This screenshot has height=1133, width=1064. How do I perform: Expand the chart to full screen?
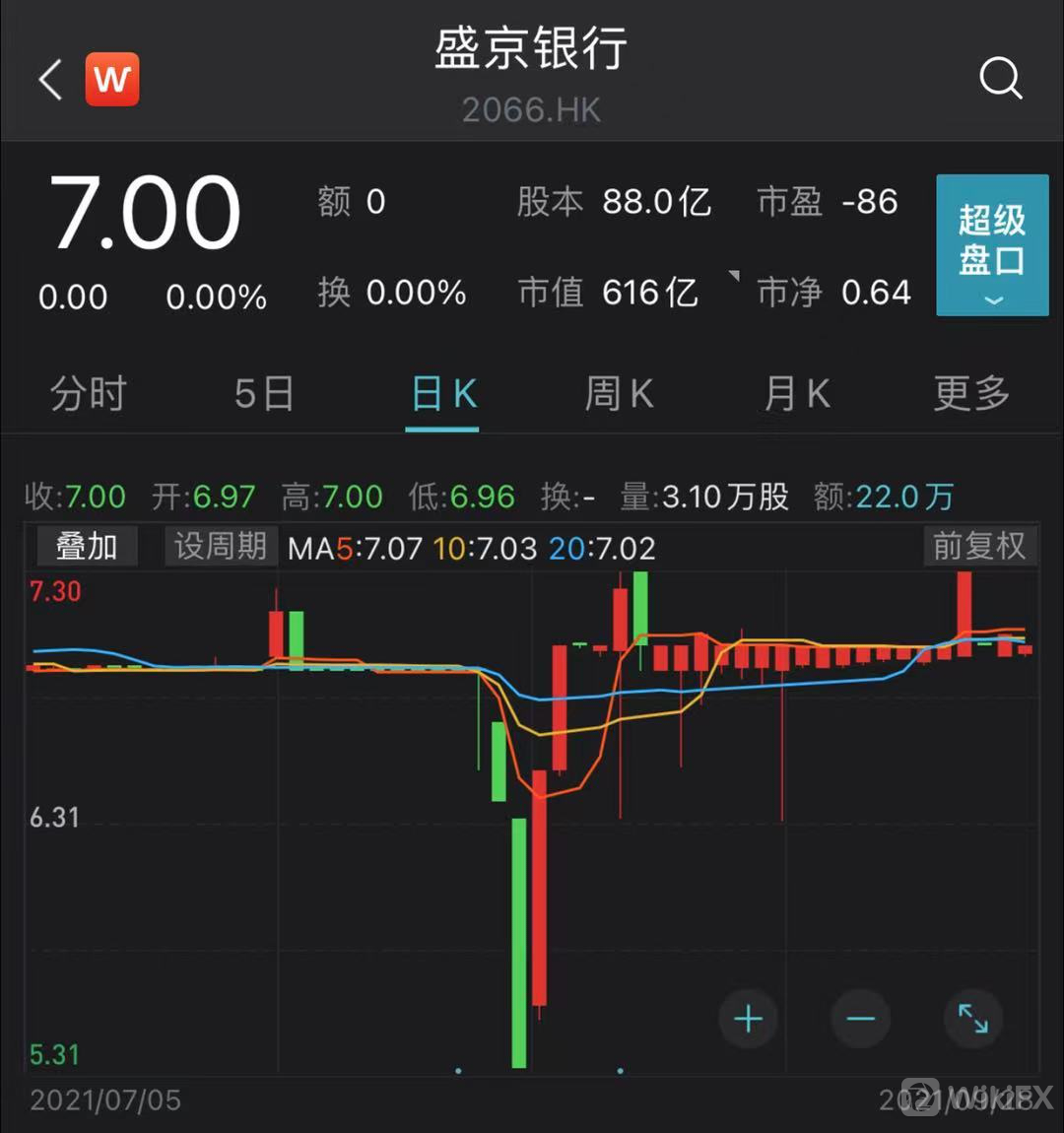pyautogui.click(x=972, y=1018)
